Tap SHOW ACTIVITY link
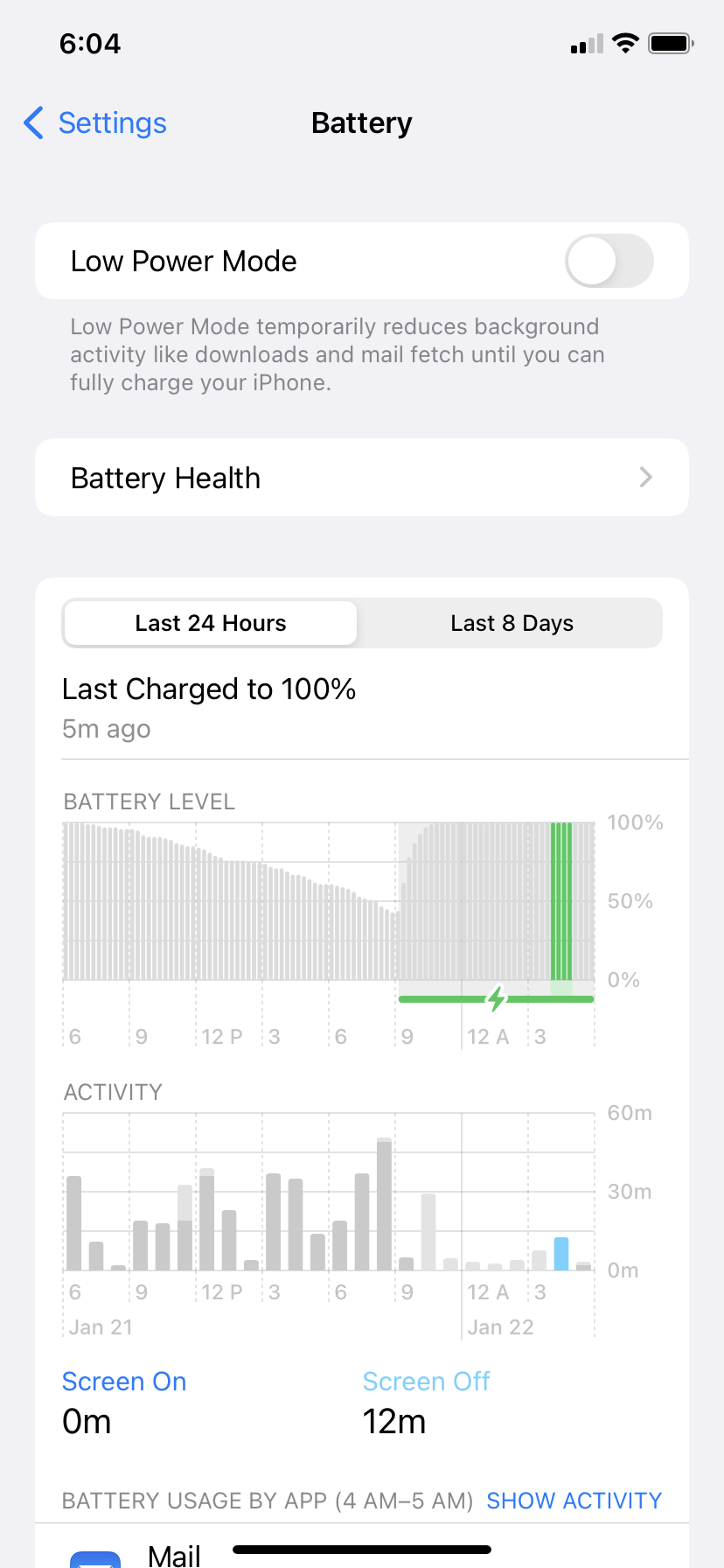Image resolution: width=724 pixels, height=1568 pixels. pos(574,1501)
